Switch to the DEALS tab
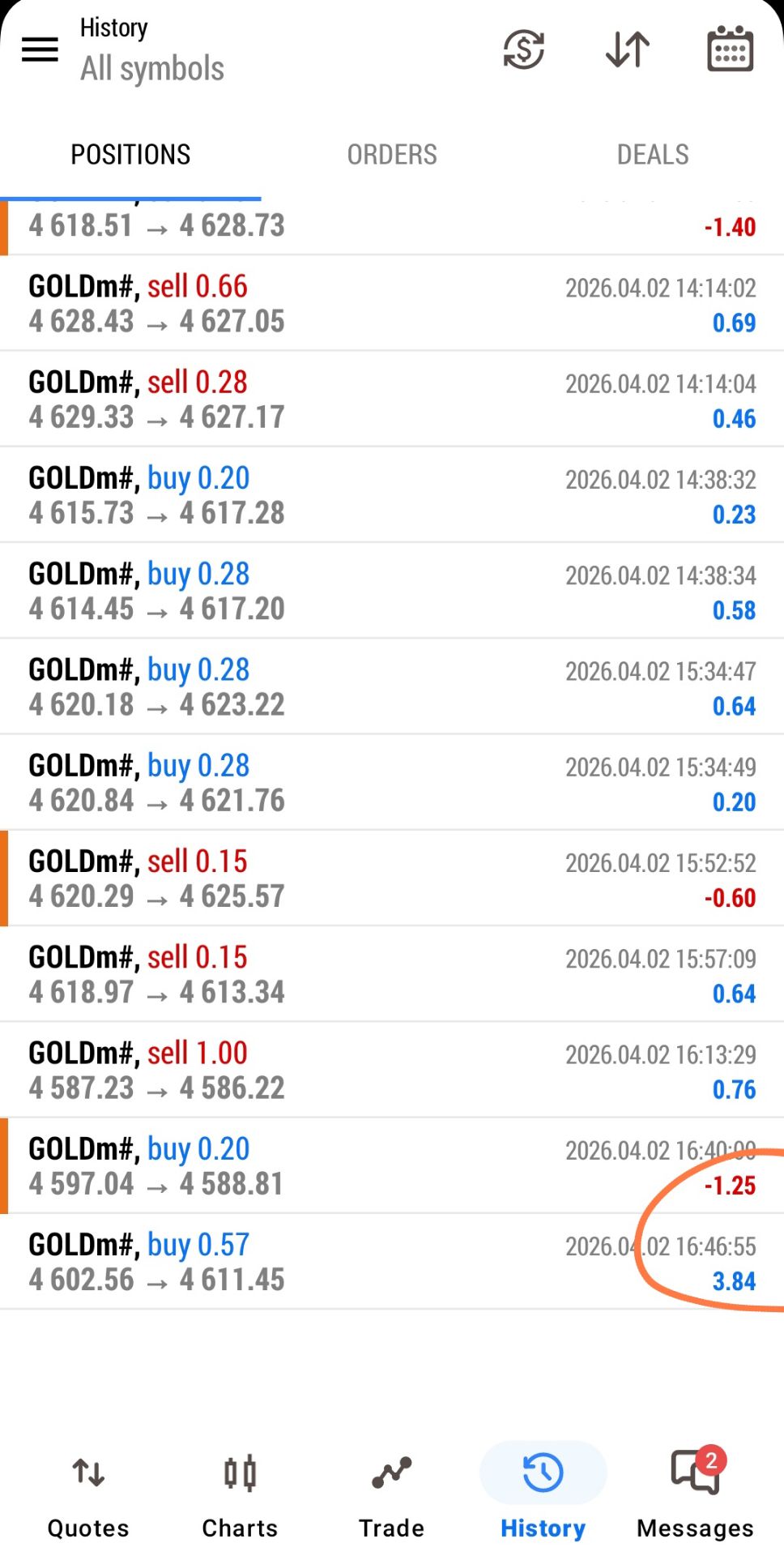This screenshot has height=1556, width=784. [x=653, y=154]
